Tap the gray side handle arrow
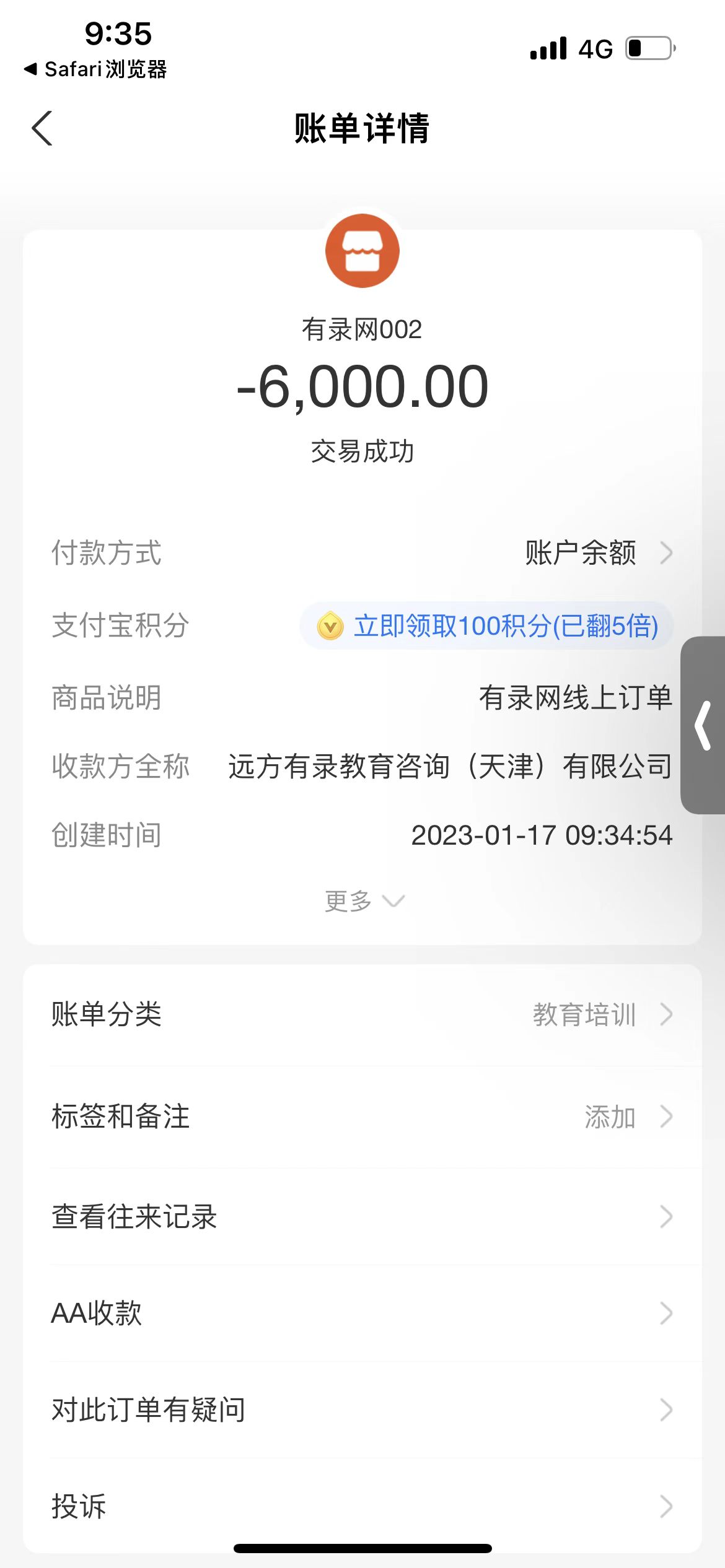 (703, 725)
